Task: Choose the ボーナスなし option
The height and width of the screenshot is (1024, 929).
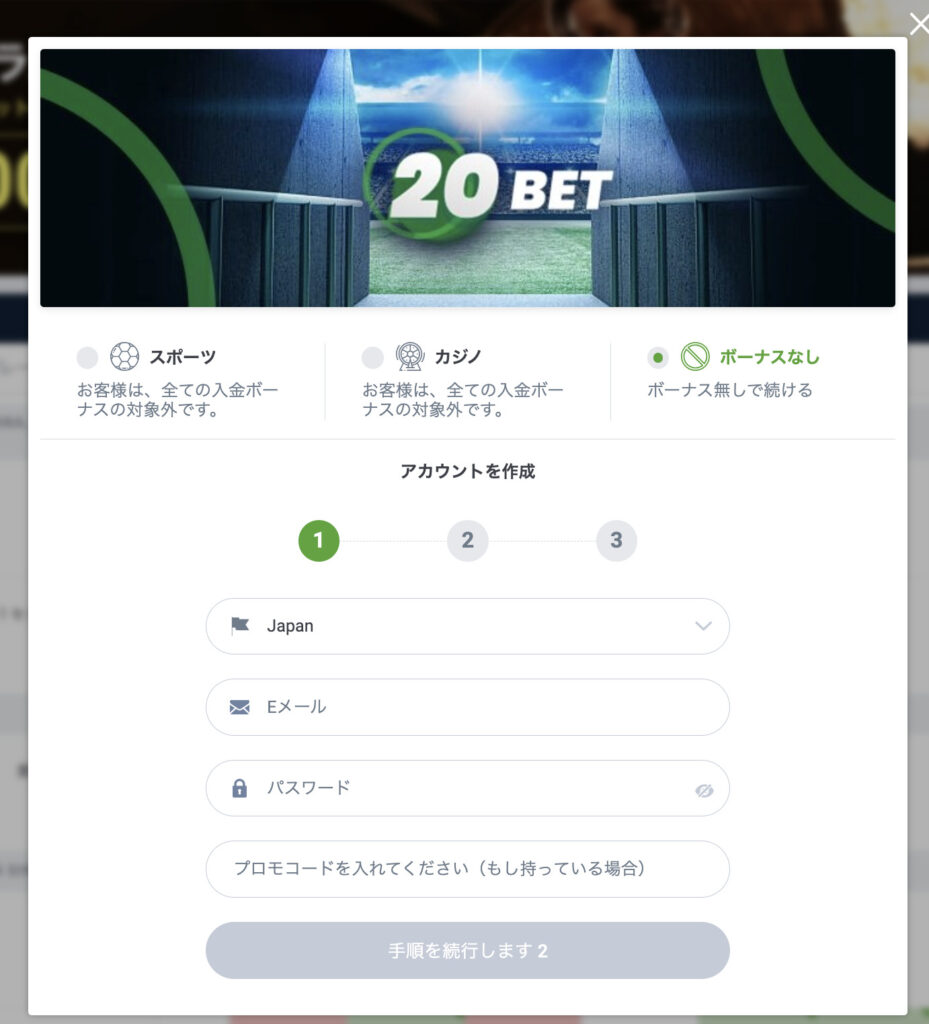Action: [x=658, y=357]
